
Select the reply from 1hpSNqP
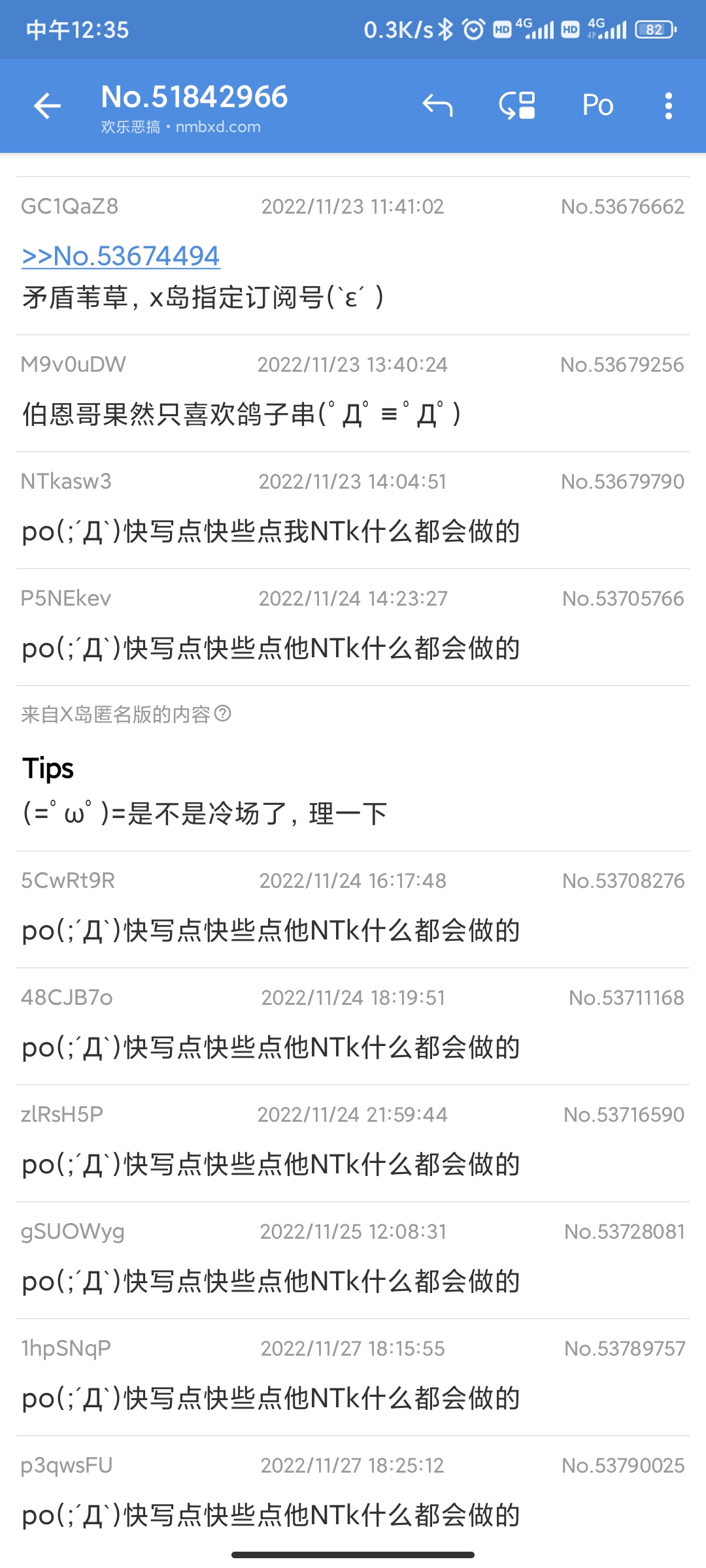coord(353,1397)
